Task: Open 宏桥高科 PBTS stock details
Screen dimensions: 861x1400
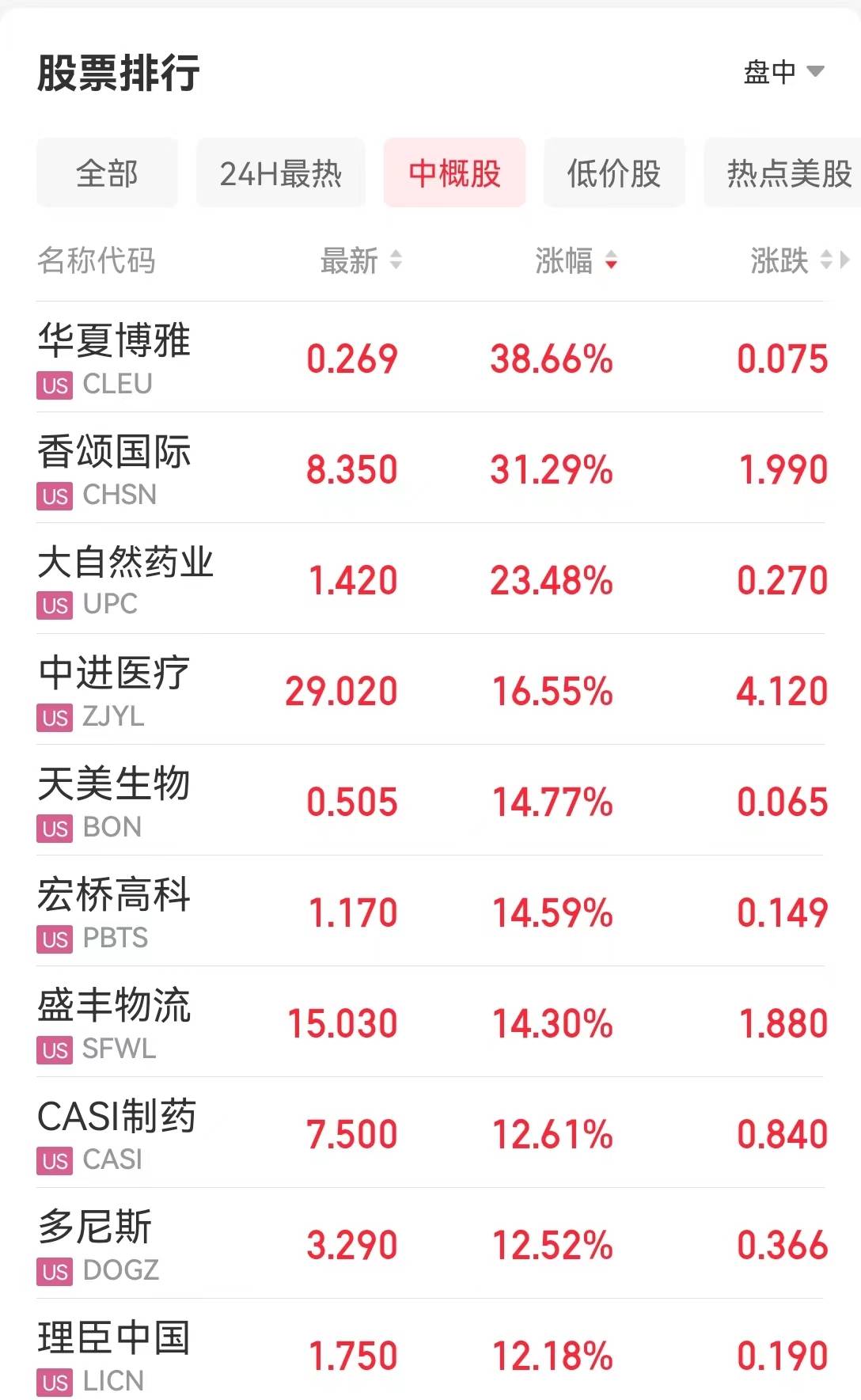Action: click(x=430, y=911)
